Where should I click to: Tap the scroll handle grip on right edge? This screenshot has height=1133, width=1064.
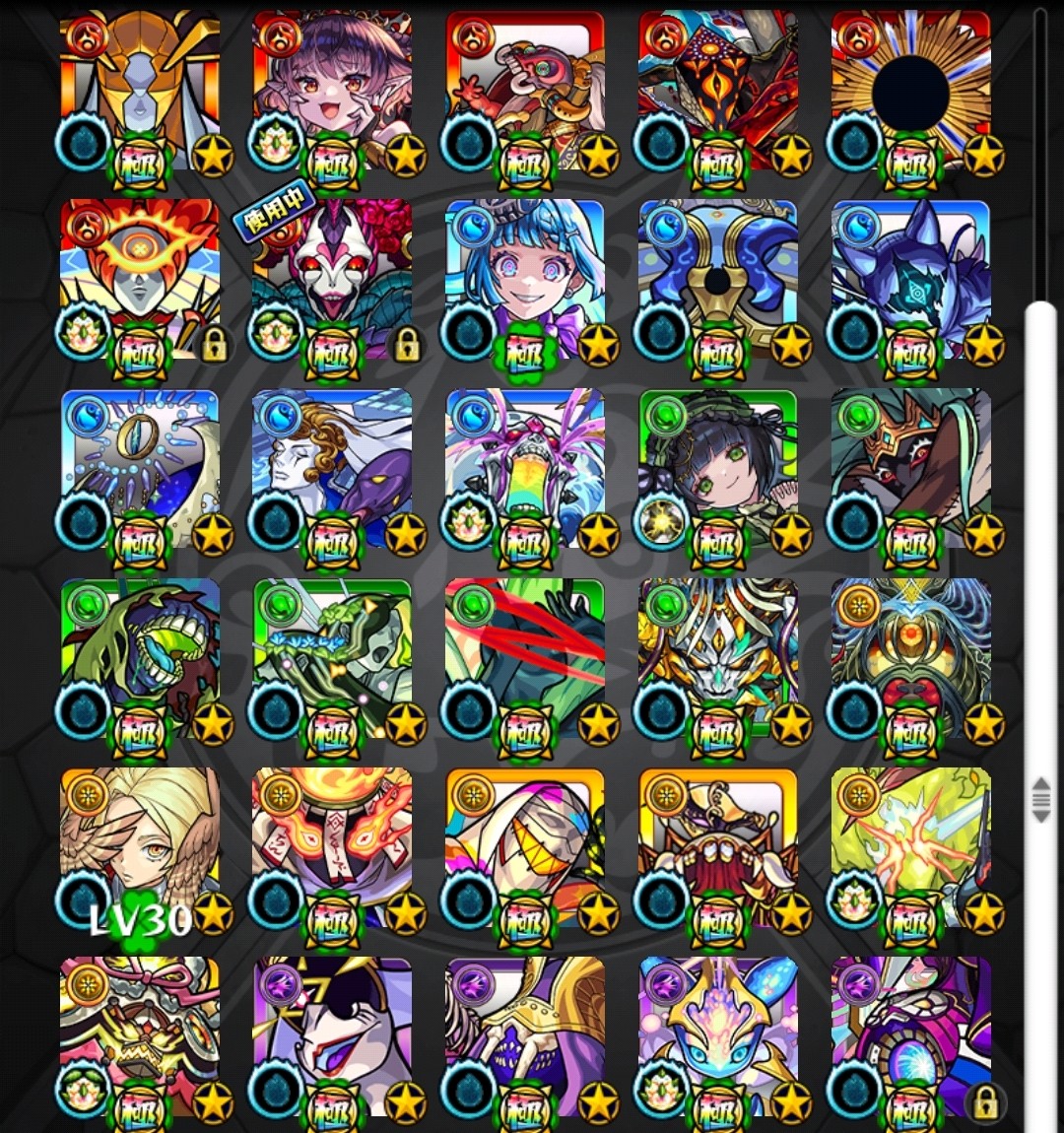(1040, 798)
